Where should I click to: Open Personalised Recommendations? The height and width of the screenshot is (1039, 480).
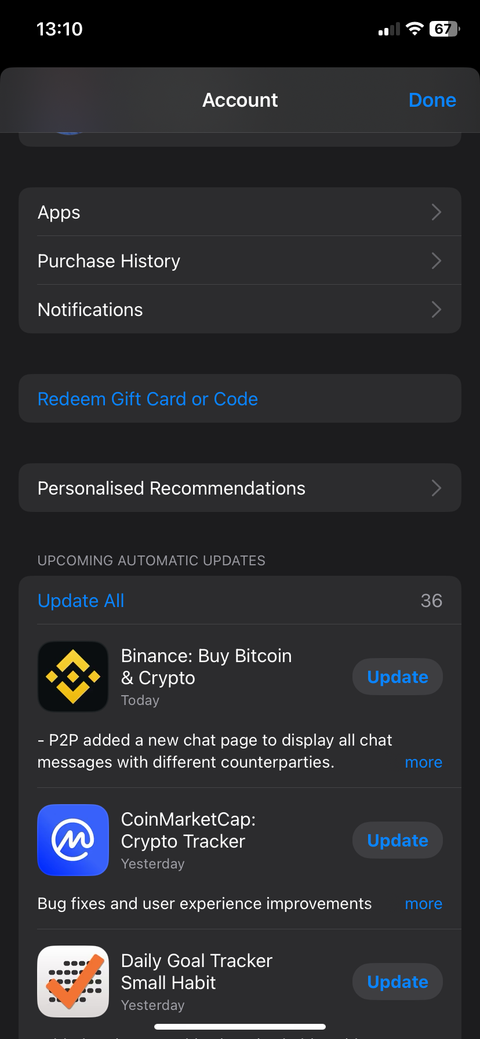coord(240,488)
